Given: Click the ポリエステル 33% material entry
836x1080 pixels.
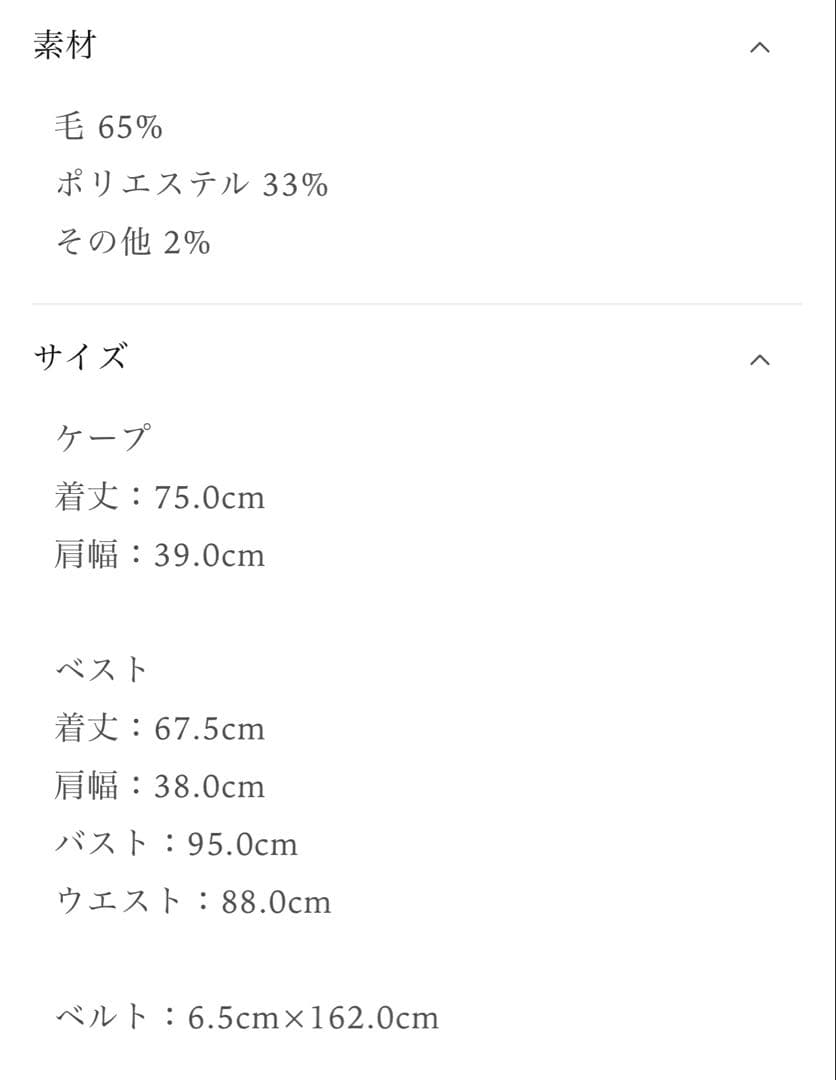Looking at the screenshot, I should (x=193, y=184).
